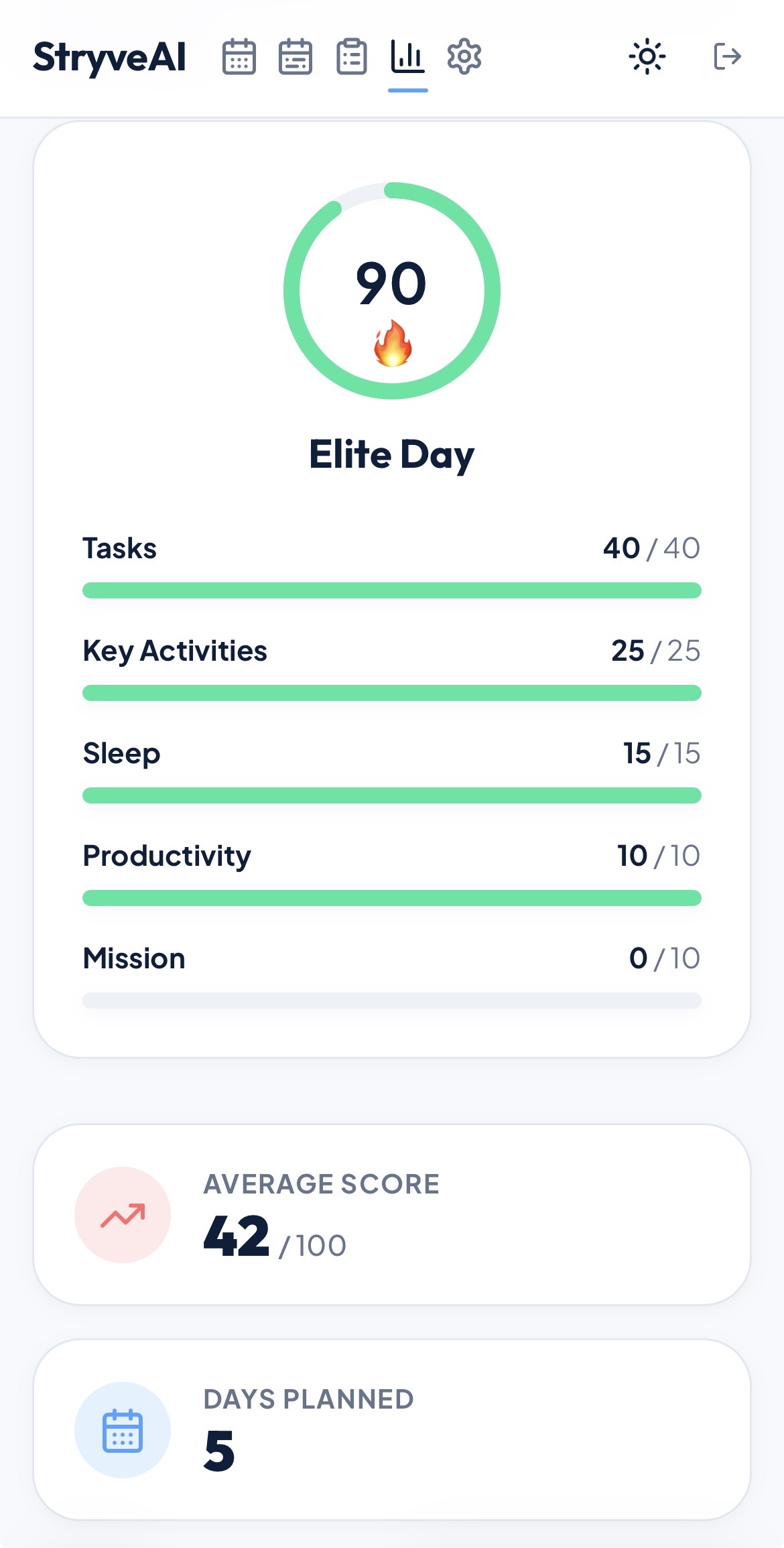Open the monthly calendar grid view
This screenshot has width=784, height=1548.
(x=239, y=57)
